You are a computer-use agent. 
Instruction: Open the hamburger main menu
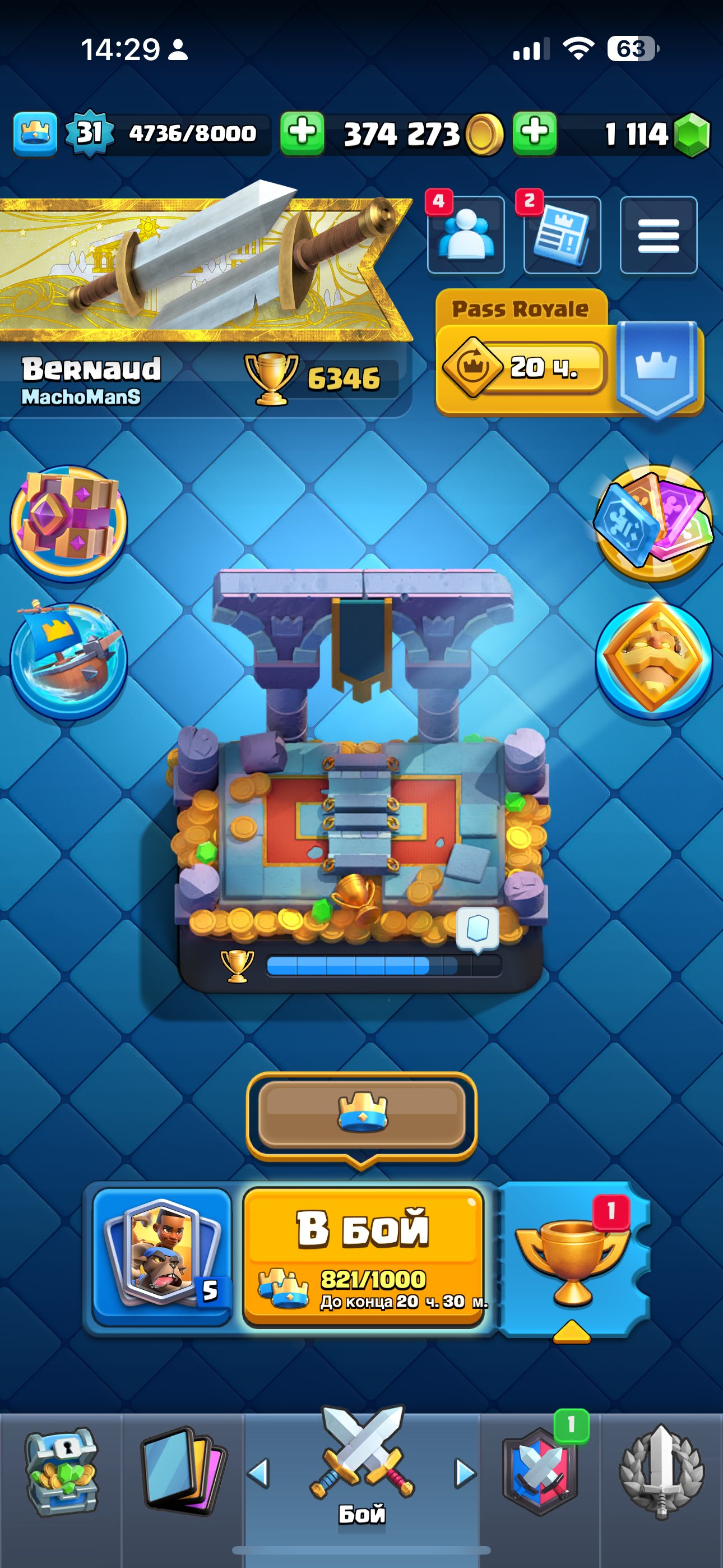click(x=658, y=235)
